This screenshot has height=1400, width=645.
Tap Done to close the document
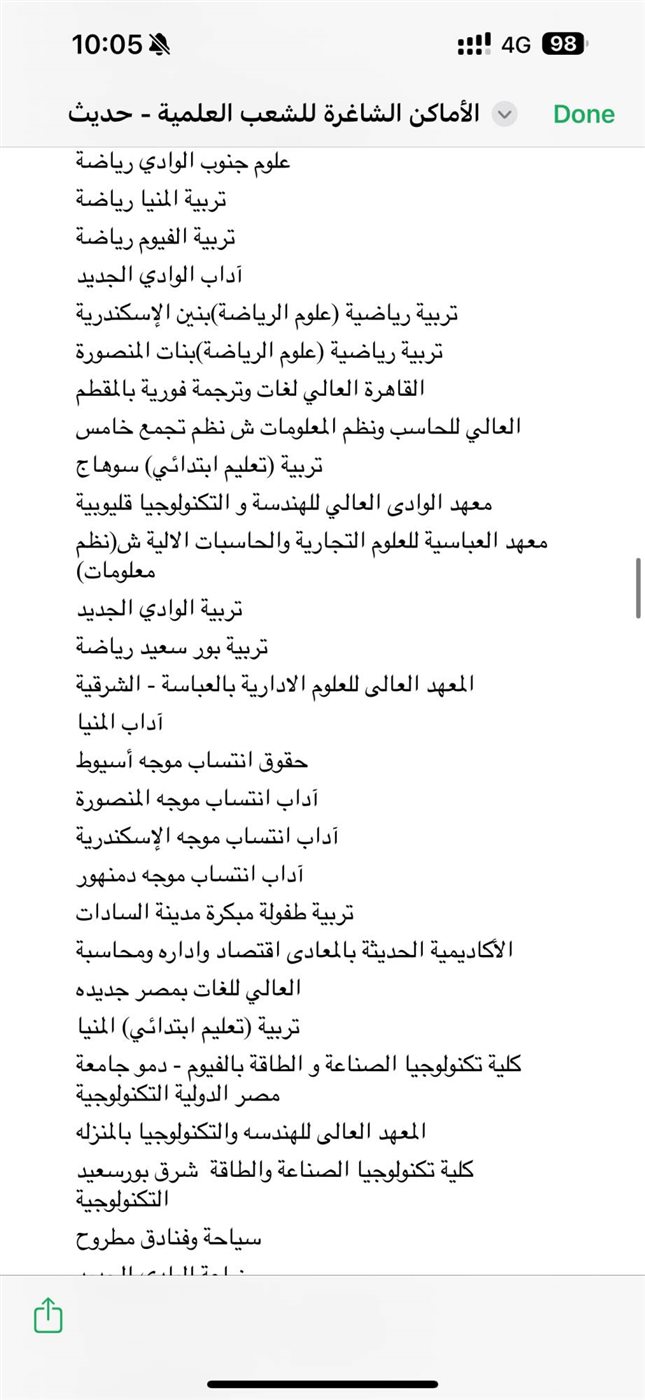[584, 114]
